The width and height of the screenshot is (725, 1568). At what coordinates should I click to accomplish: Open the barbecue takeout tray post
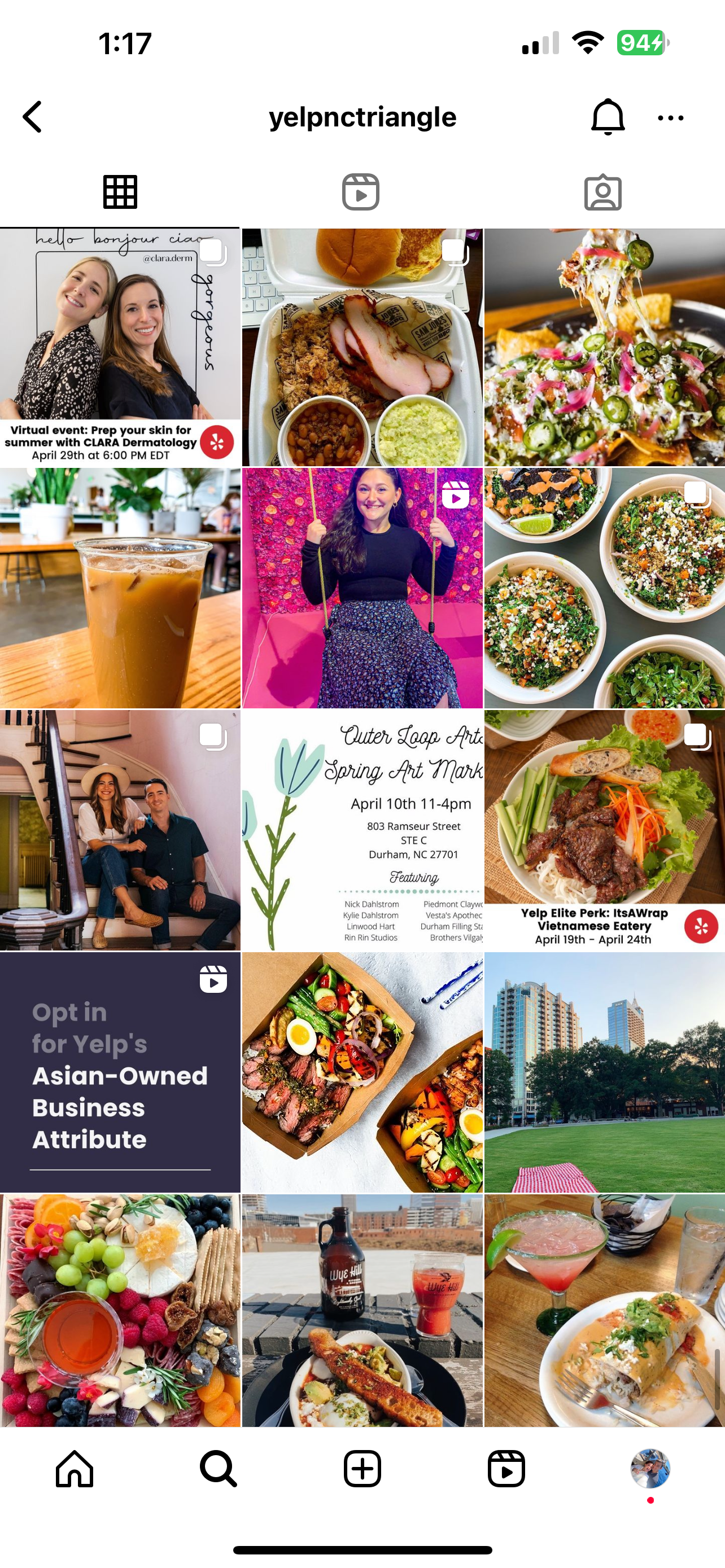click(x=362, y=347)
